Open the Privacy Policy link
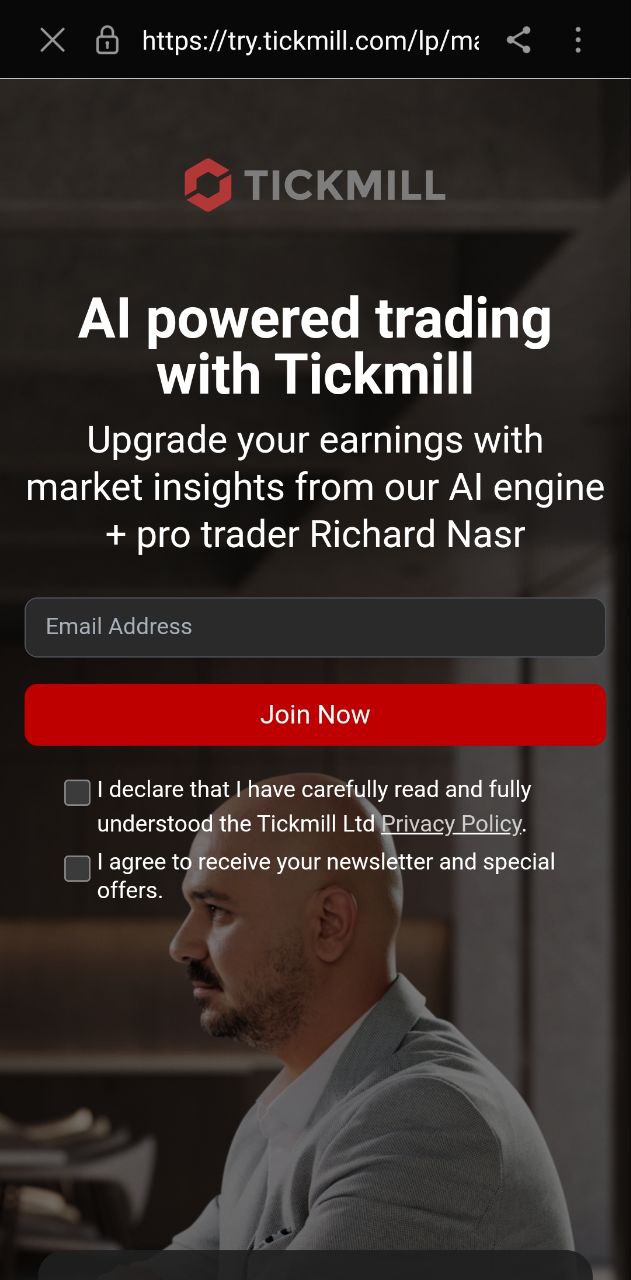 pos(451,824)
